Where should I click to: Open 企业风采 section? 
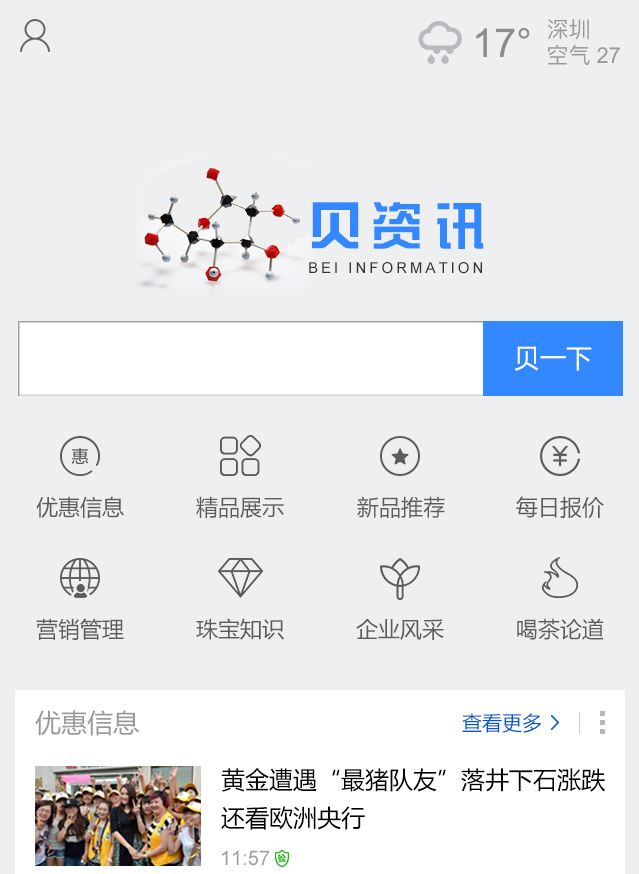click(400, 599)
